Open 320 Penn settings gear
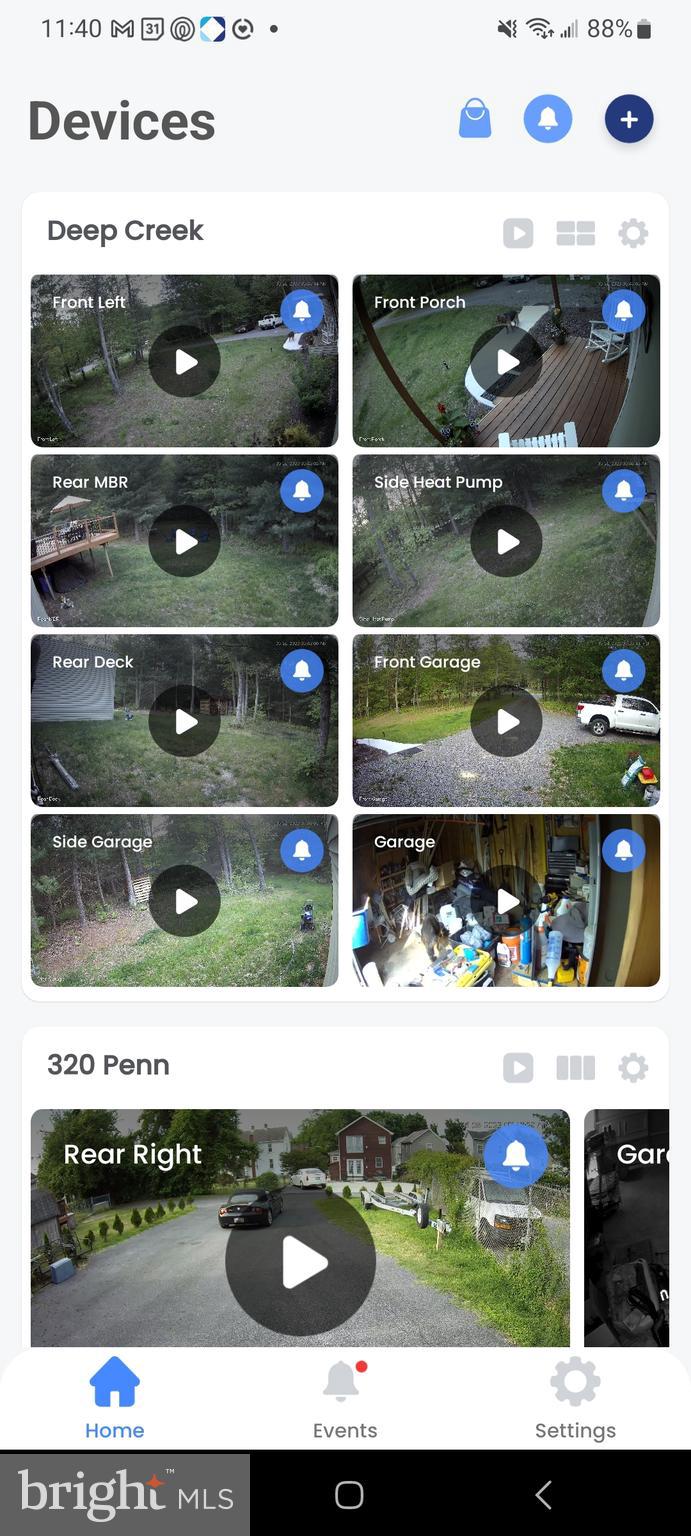This screenshot has height=1536, width=691. tap(633, 1067)
